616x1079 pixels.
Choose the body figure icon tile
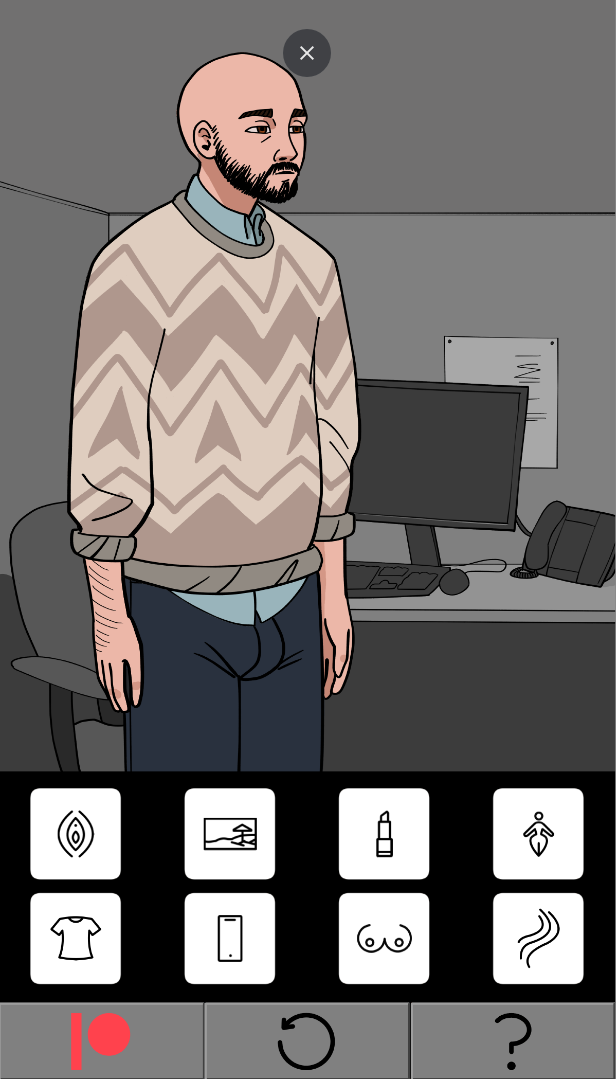pyautogui.click(x=538, y=834)
